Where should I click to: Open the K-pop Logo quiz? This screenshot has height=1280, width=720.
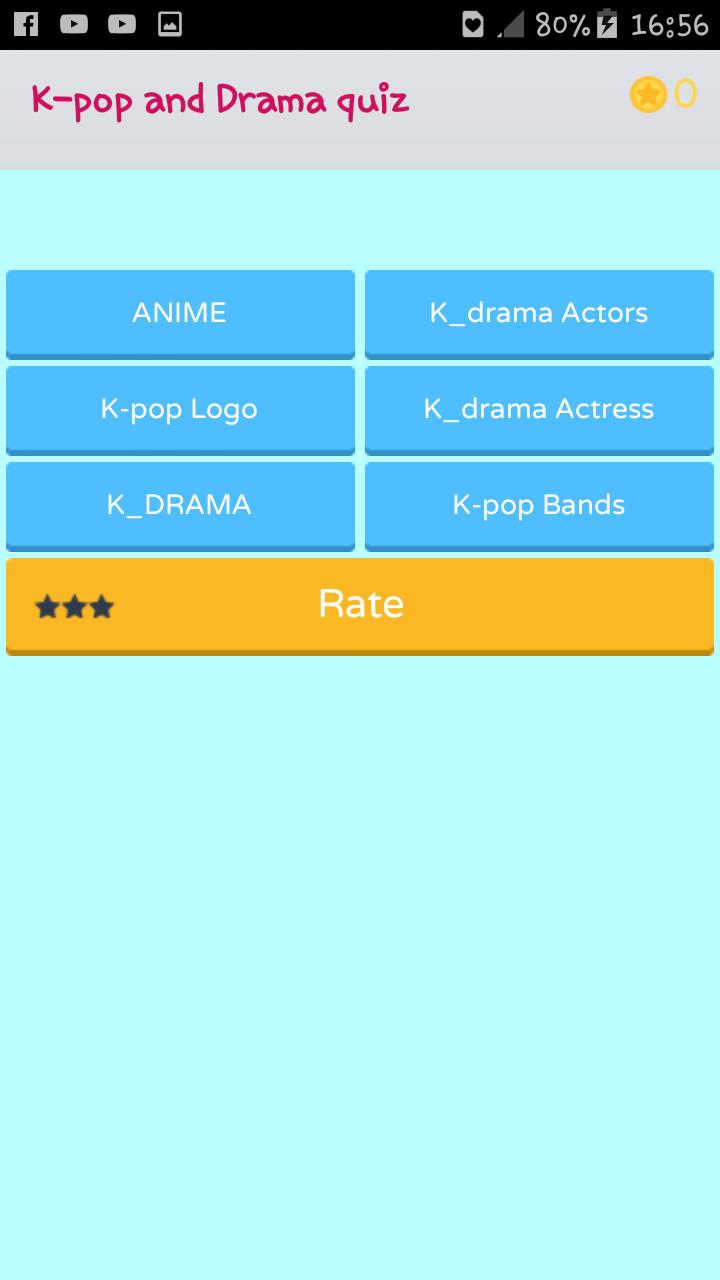180,409
